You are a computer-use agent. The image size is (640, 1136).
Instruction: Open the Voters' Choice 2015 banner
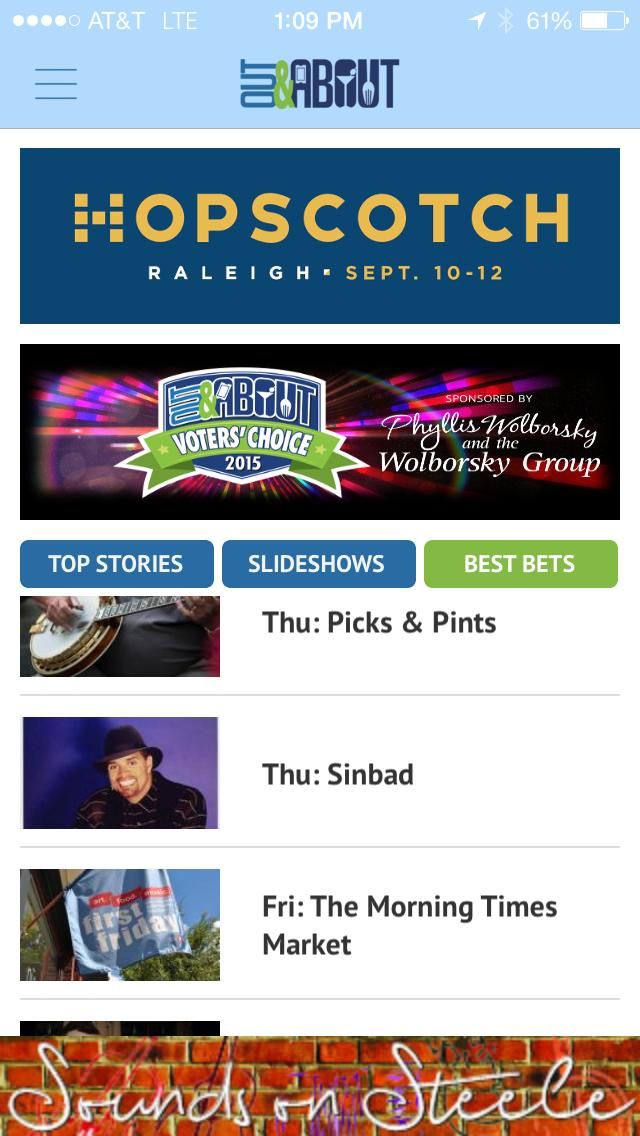320,432
